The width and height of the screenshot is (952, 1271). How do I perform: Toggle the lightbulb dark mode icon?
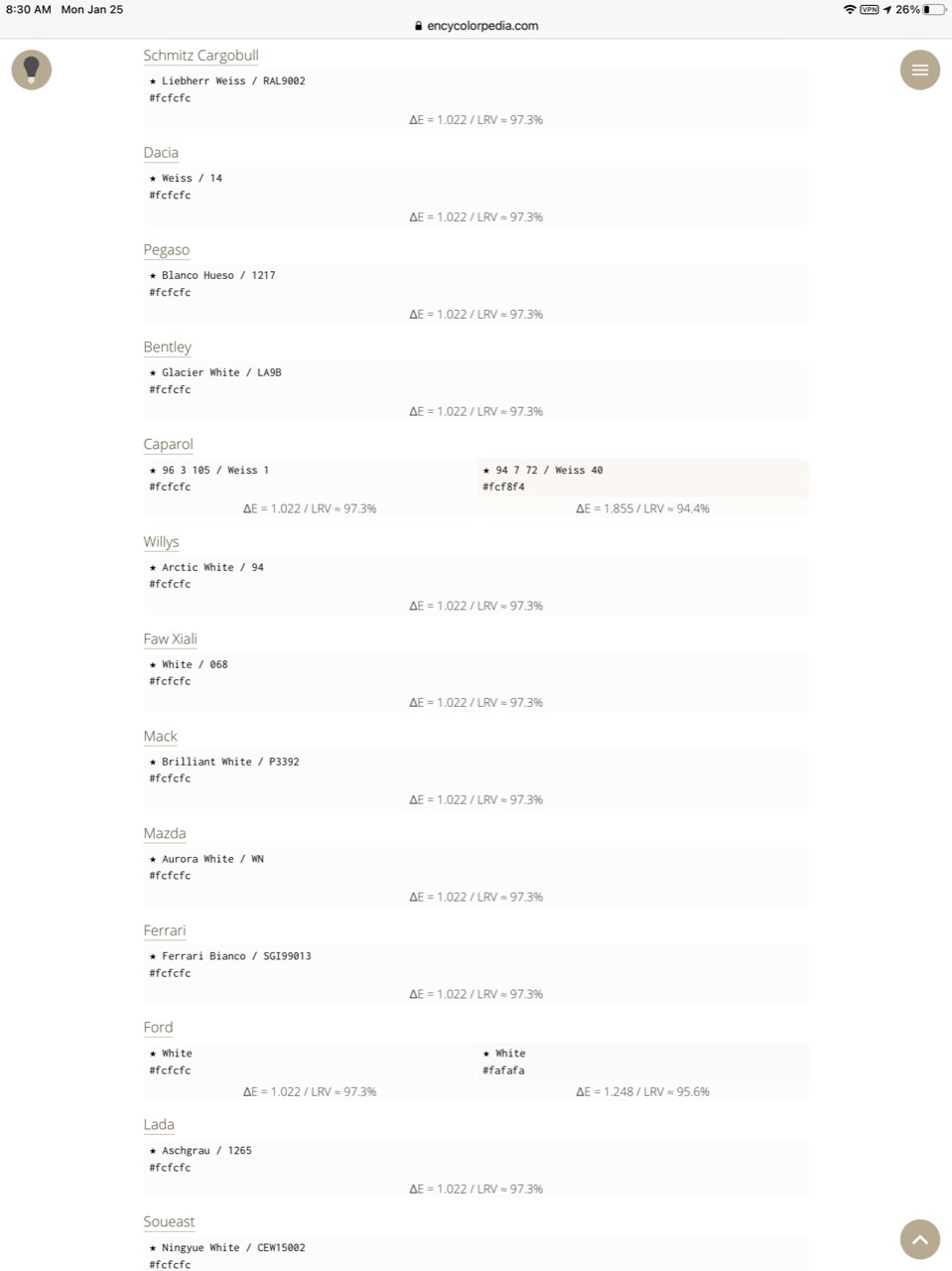coord(32,70)
